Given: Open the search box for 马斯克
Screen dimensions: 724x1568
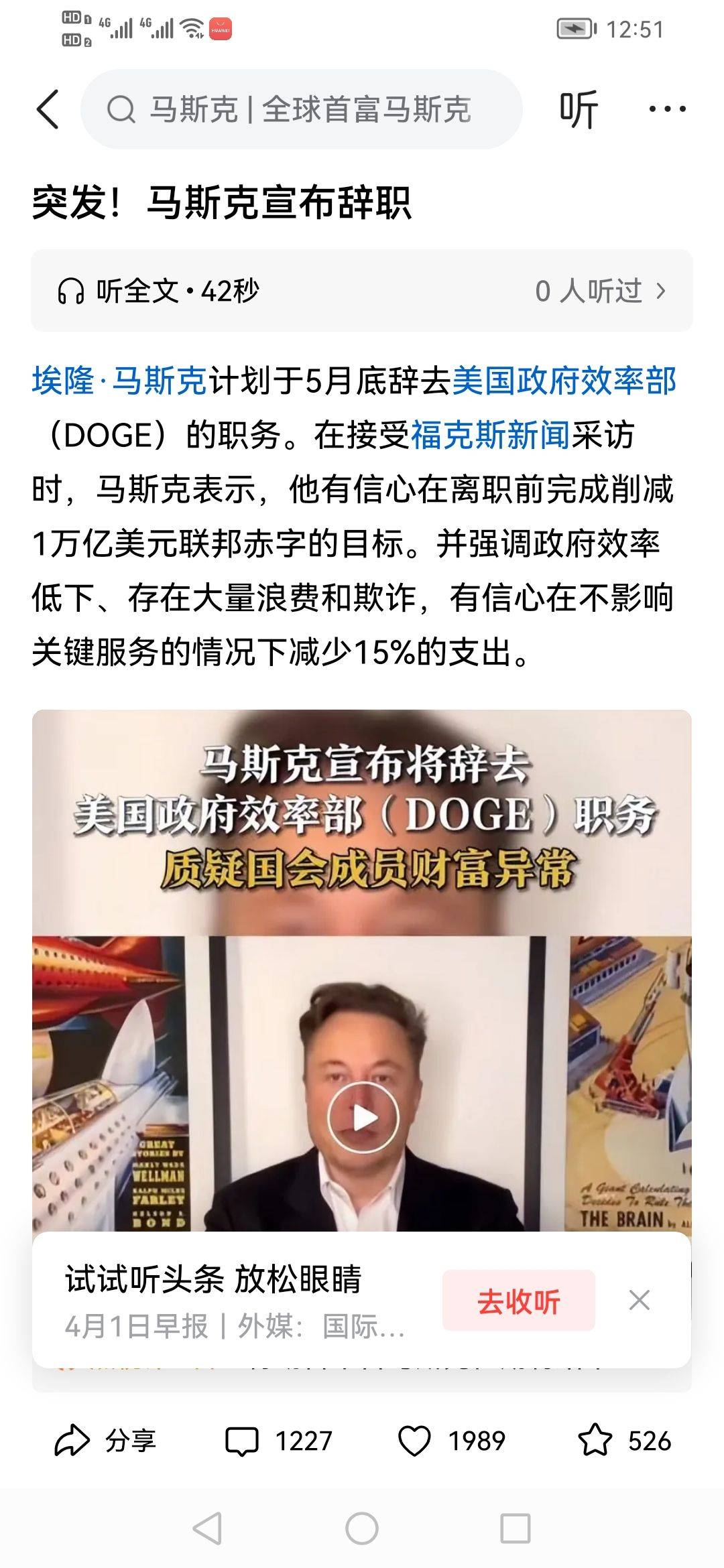Looking at the screenshot, I should point(302,109).
